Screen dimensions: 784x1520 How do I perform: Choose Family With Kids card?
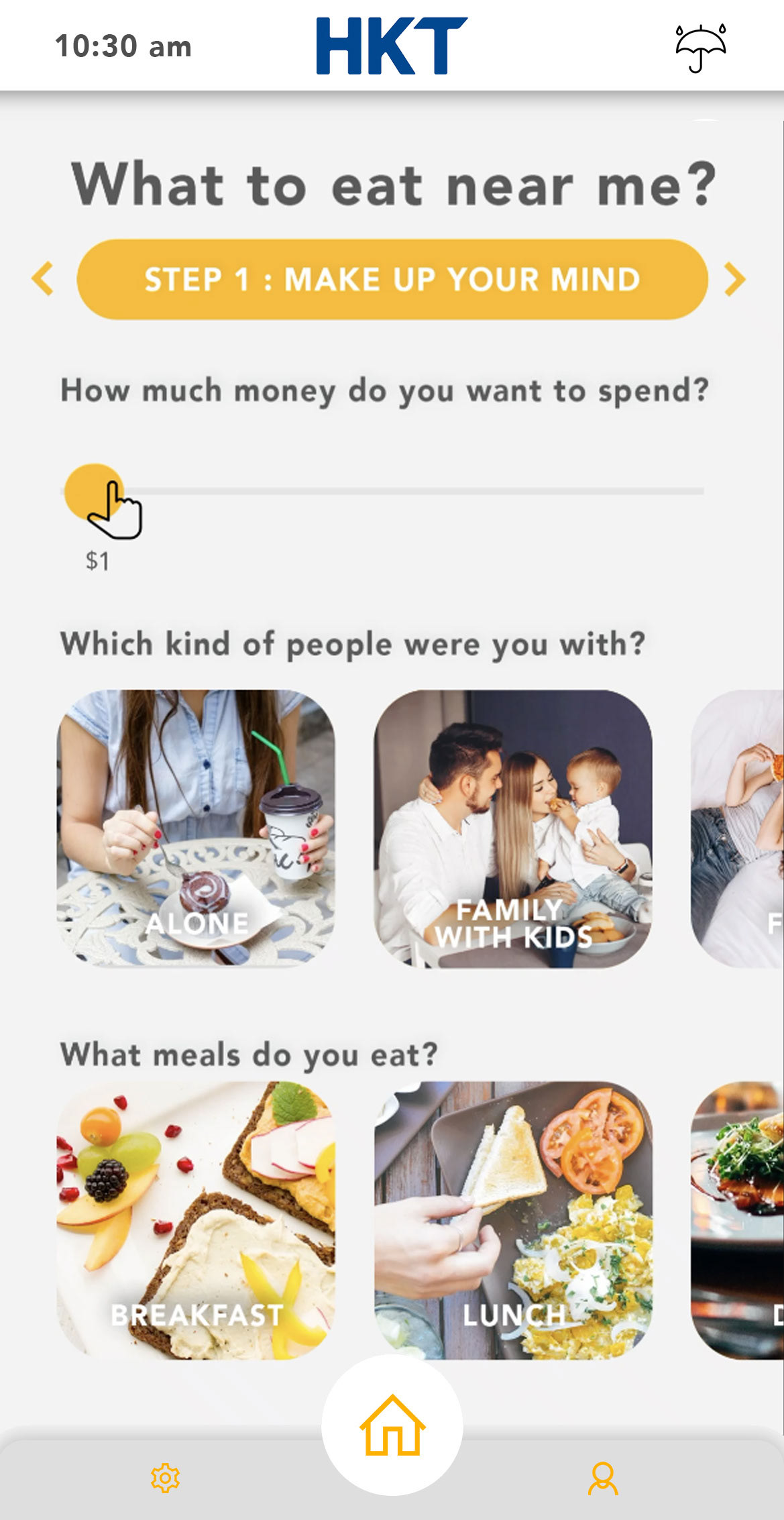point(513,828)
